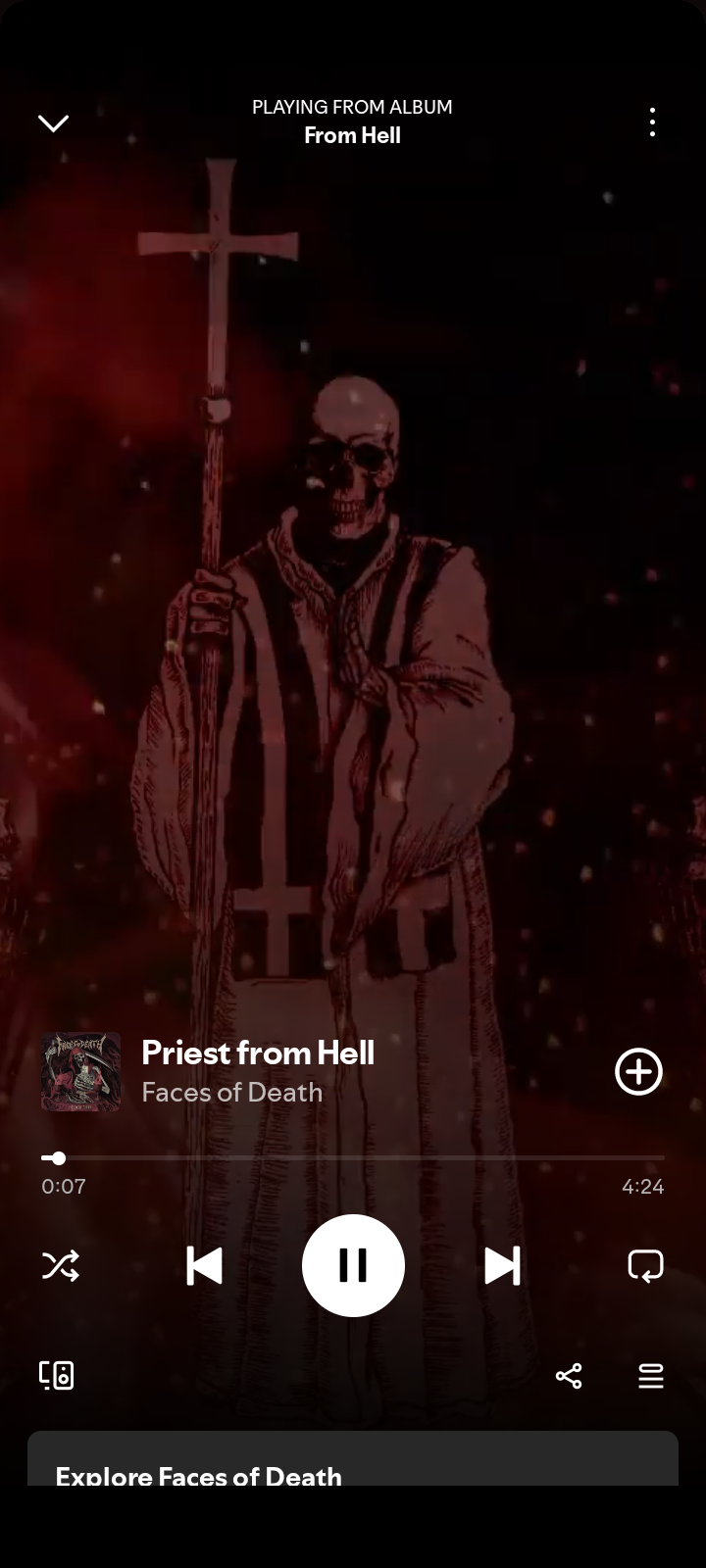The height and width of the screenshot is (1568, 706).
Task: Open the play queue
Action: point(651,1376)
